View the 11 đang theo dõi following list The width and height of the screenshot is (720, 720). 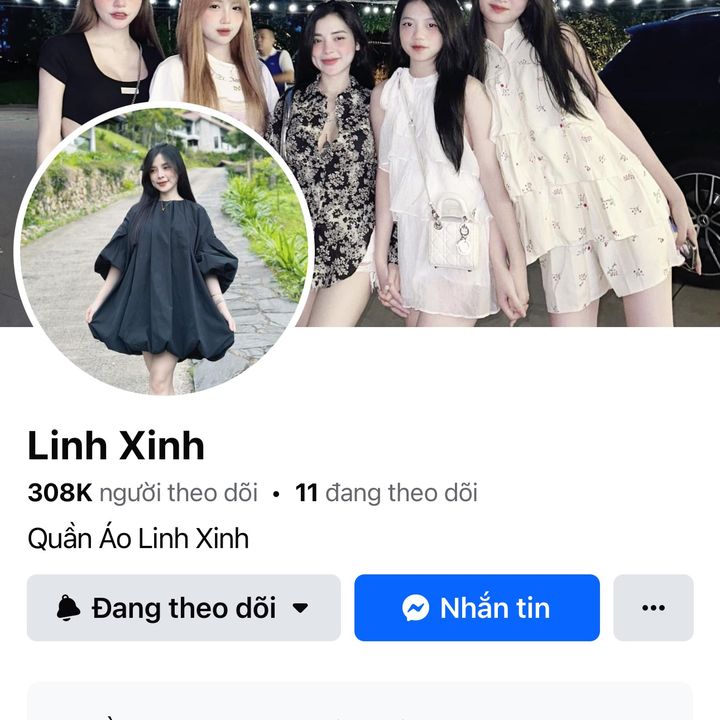coord(386,492)
